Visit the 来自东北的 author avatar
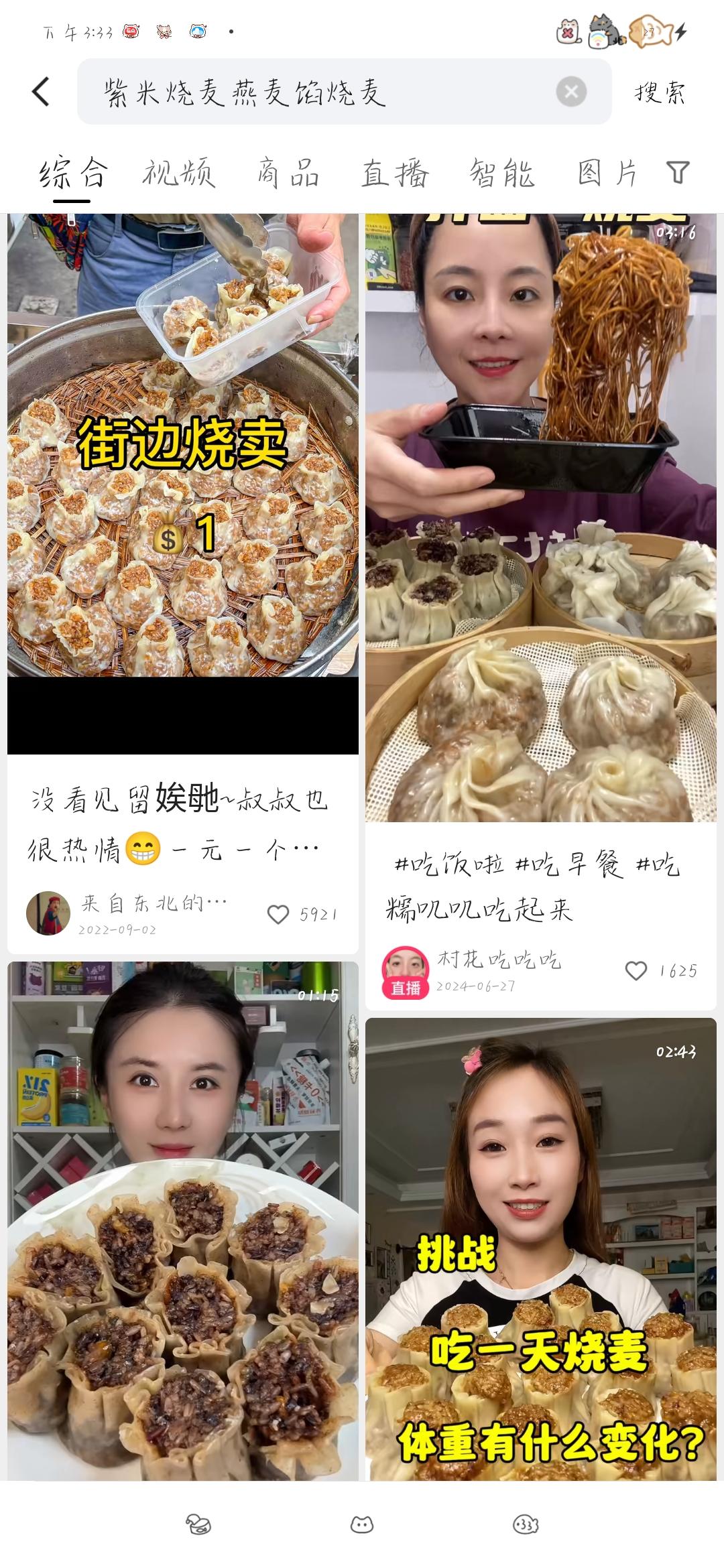This screenshot has height=1568, width=724. [x=48, y=913]
